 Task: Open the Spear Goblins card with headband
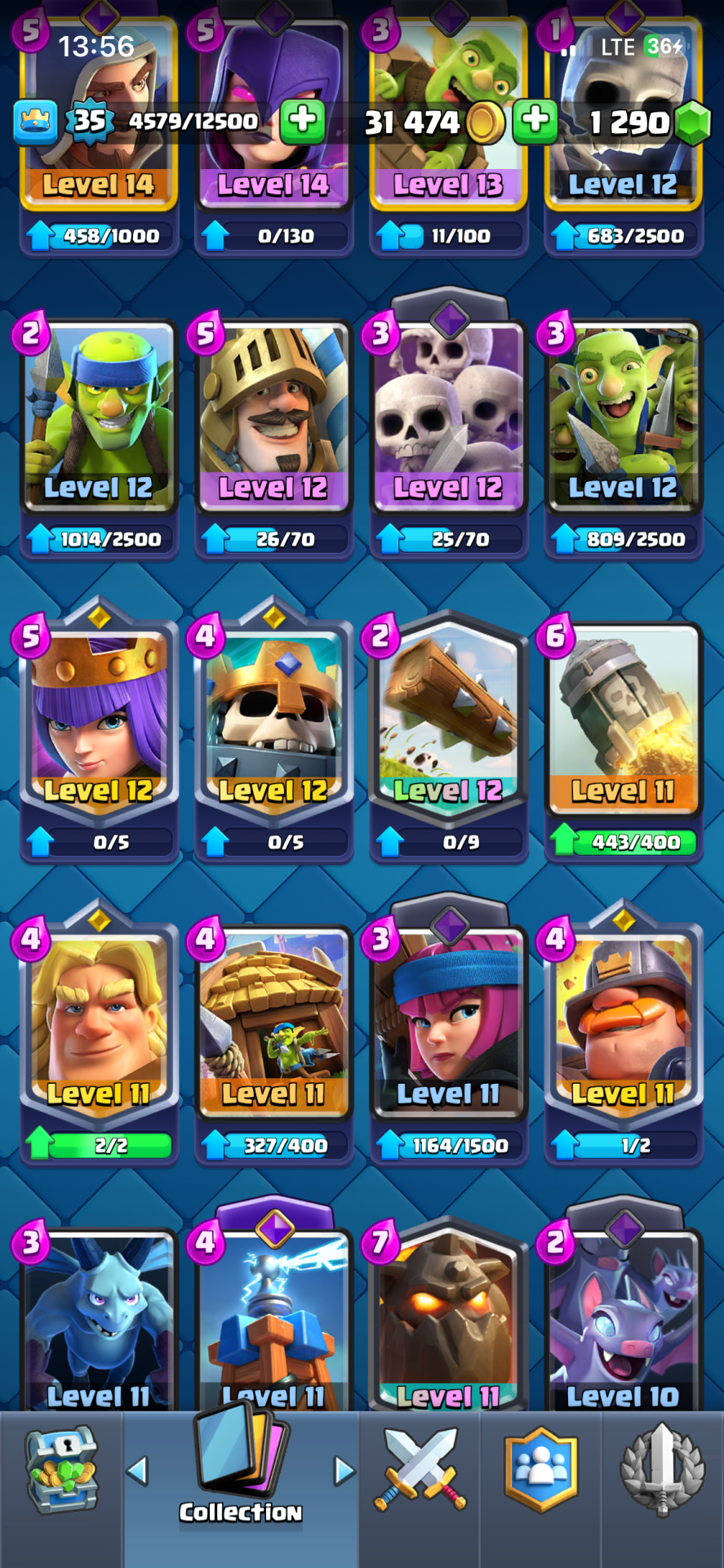99,416
